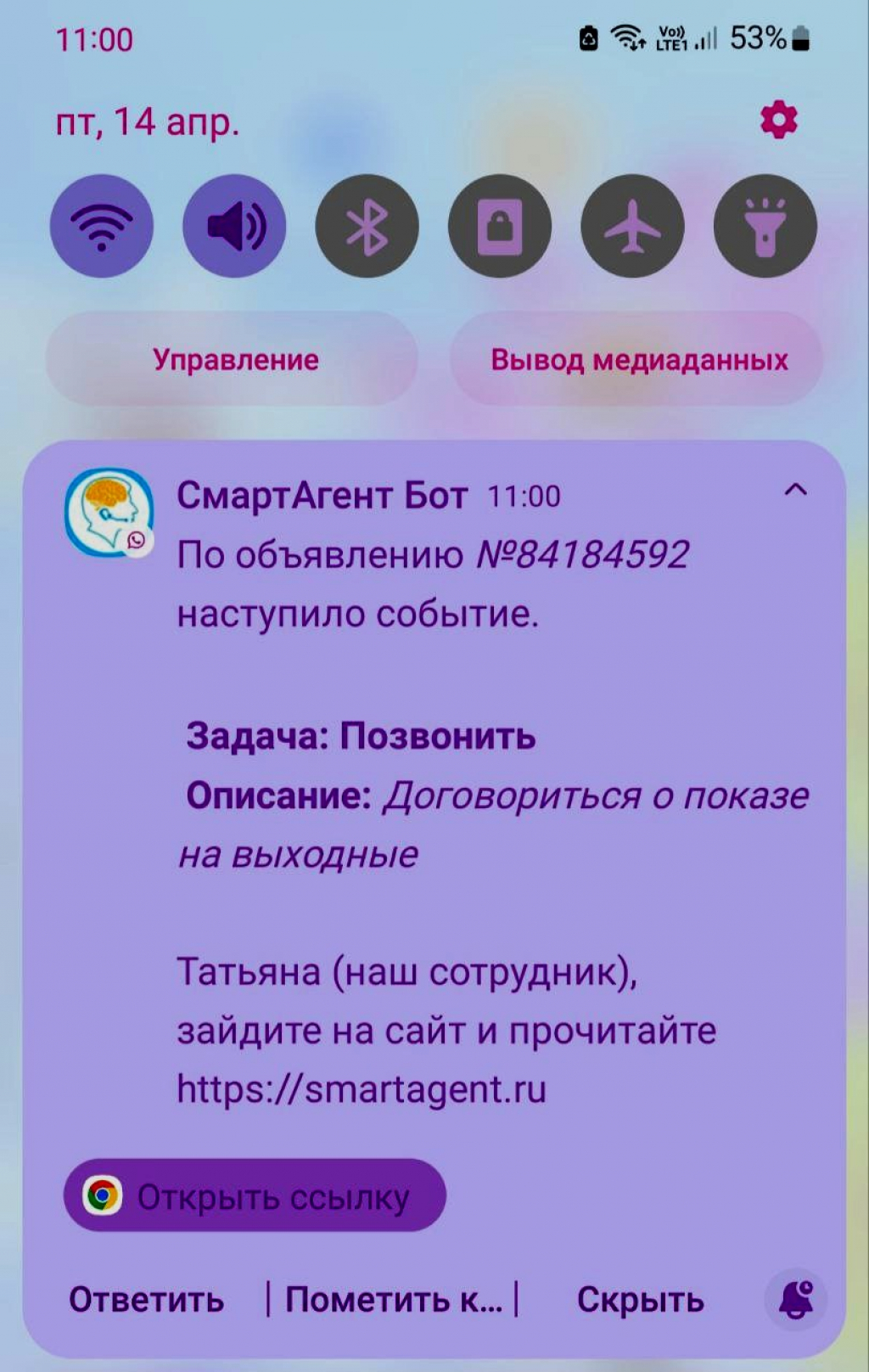Toggle the Wi-Fi quick setting

(x=102, y=226)
